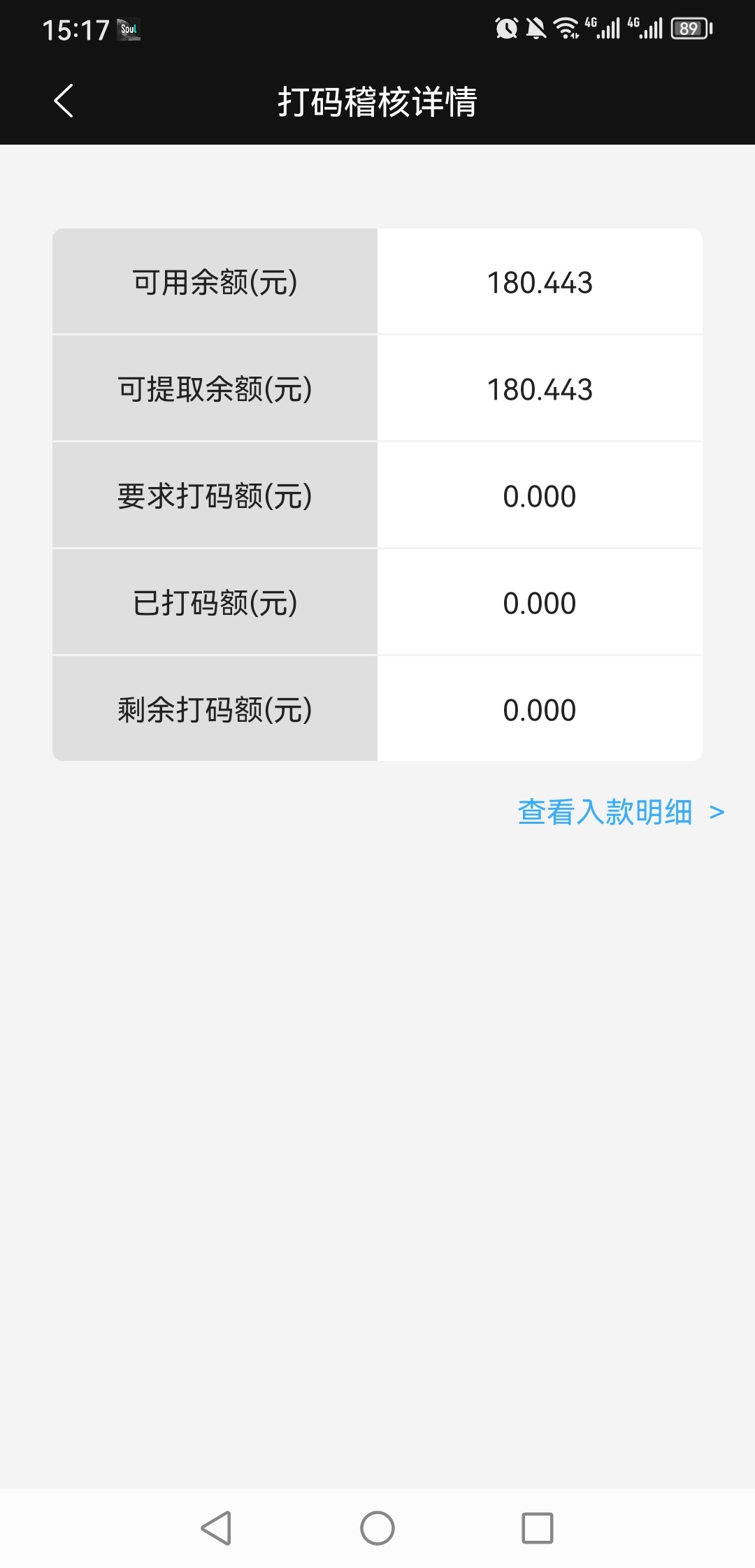Tap the battery level indicator showing 89
The height and width of the screenshot is (1568, 755).
coord(689,27)
